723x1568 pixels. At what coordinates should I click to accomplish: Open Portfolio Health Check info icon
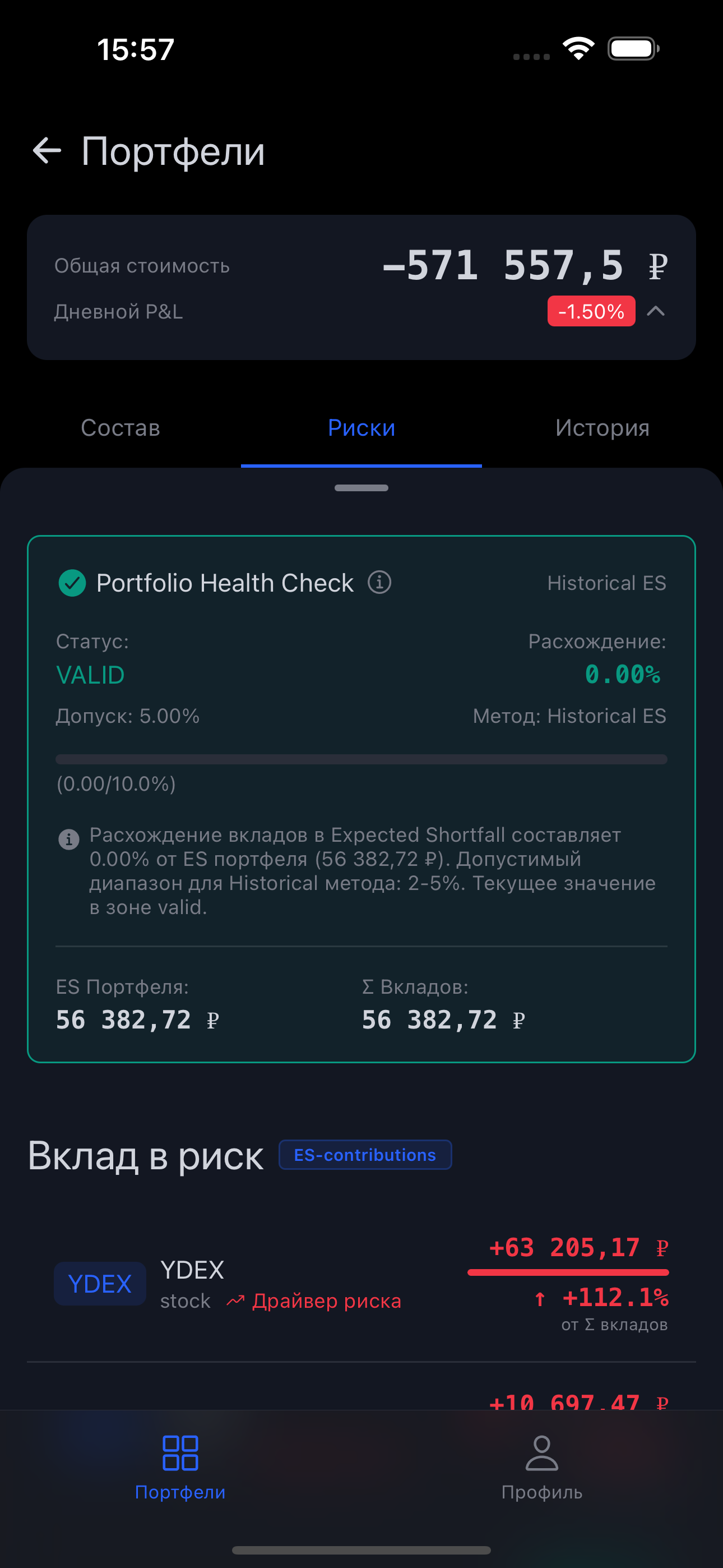pos(379,583)
